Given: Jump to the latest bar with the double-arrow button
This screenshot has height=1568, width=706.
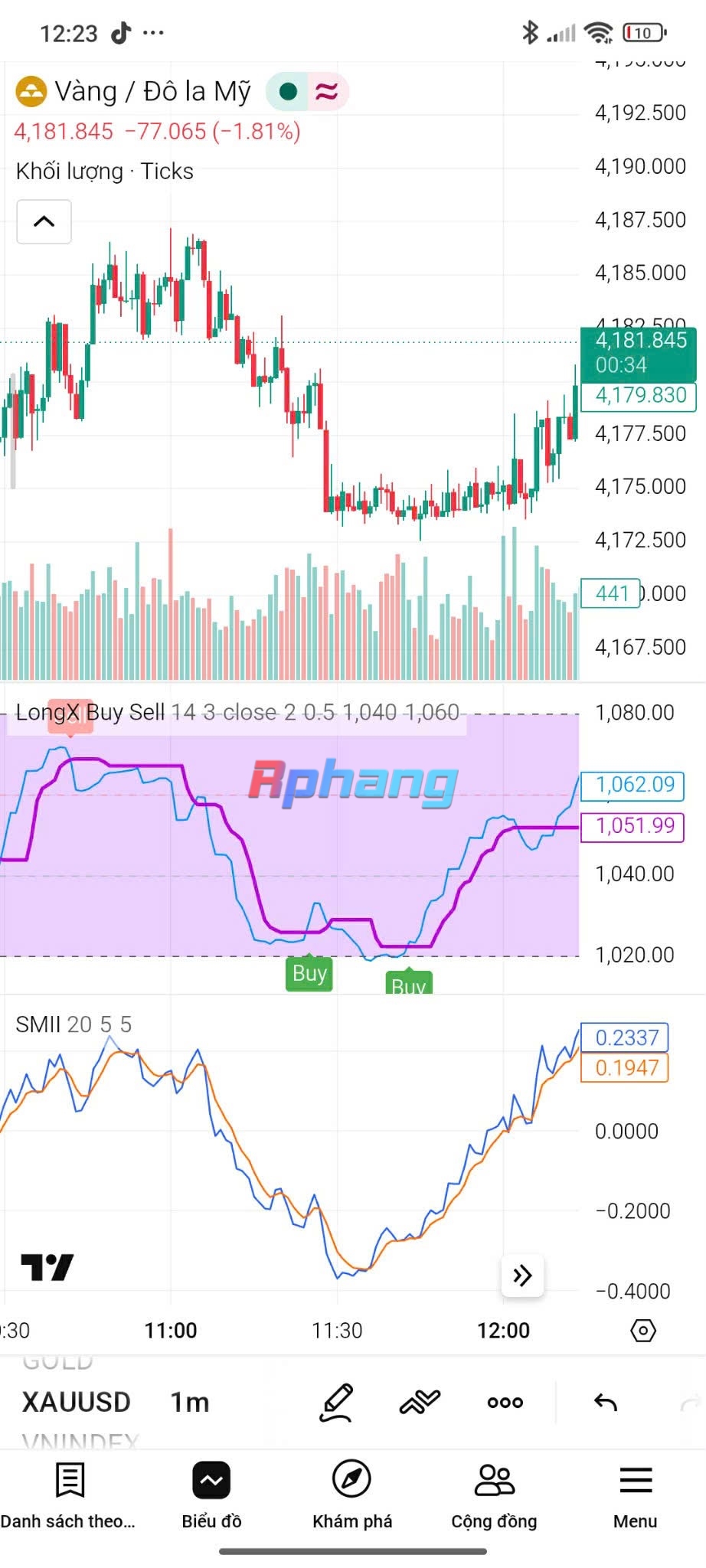Looking at the screenshot, I should (522, 1276).
